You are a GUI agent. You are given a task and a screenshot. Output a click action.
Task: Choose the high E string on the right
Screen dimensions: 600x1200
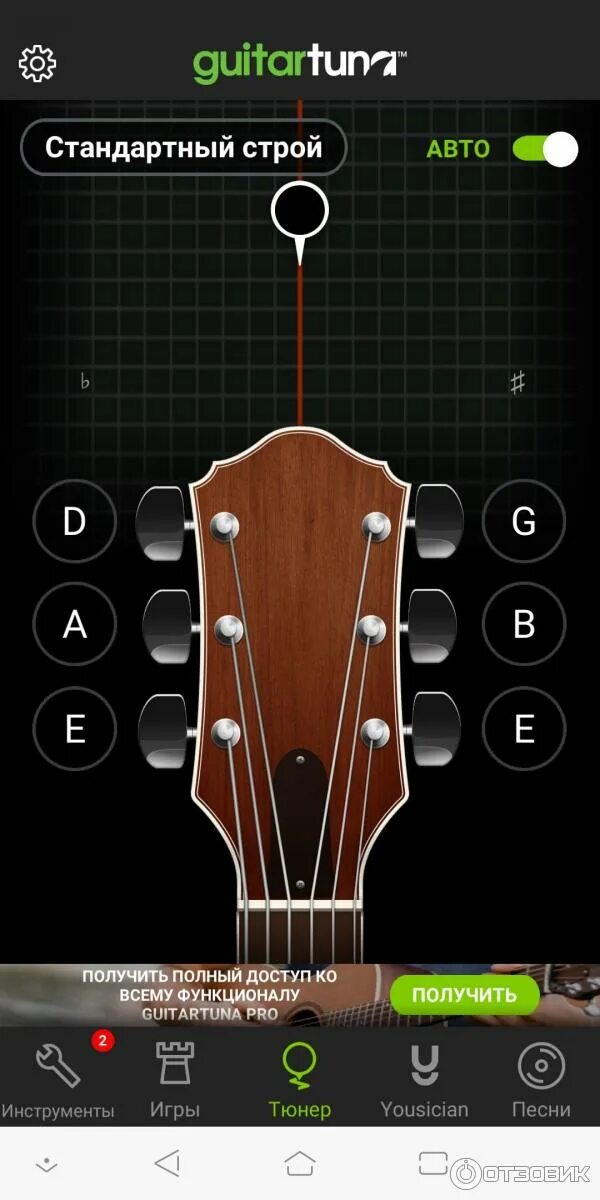(524, 729)
